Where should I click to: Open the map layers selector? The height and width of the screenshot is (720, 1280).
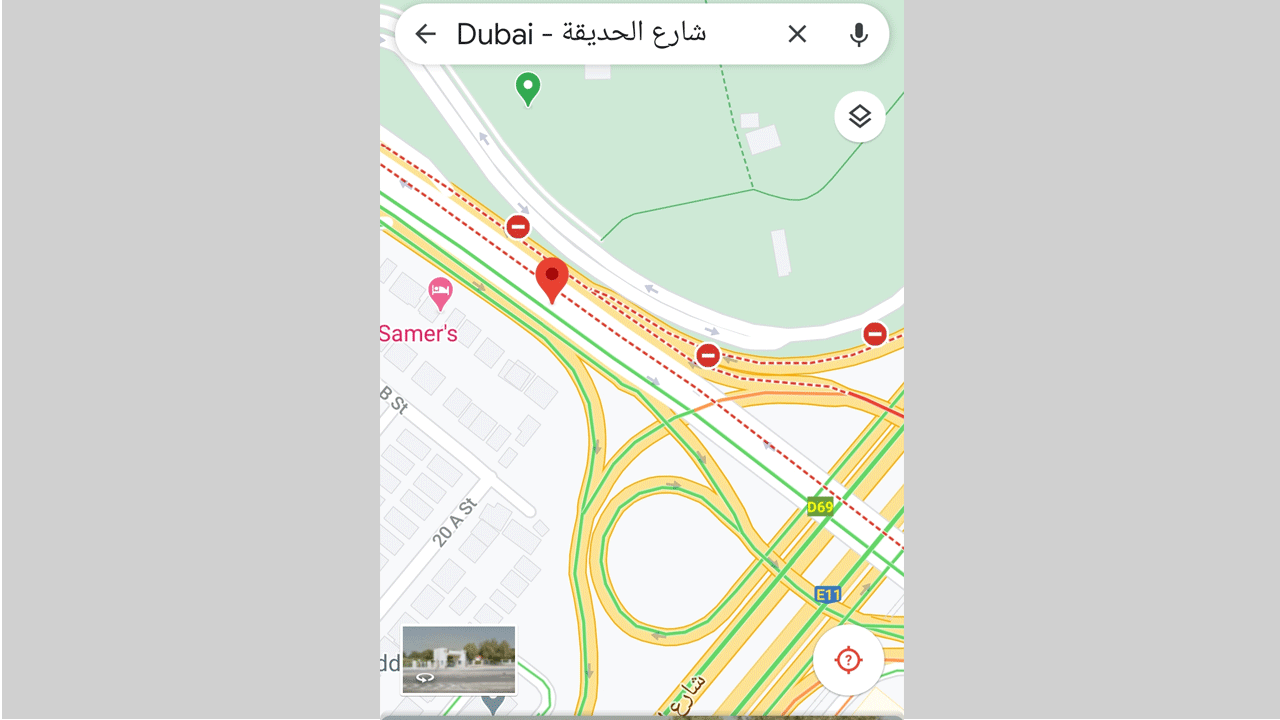point(860,117)
